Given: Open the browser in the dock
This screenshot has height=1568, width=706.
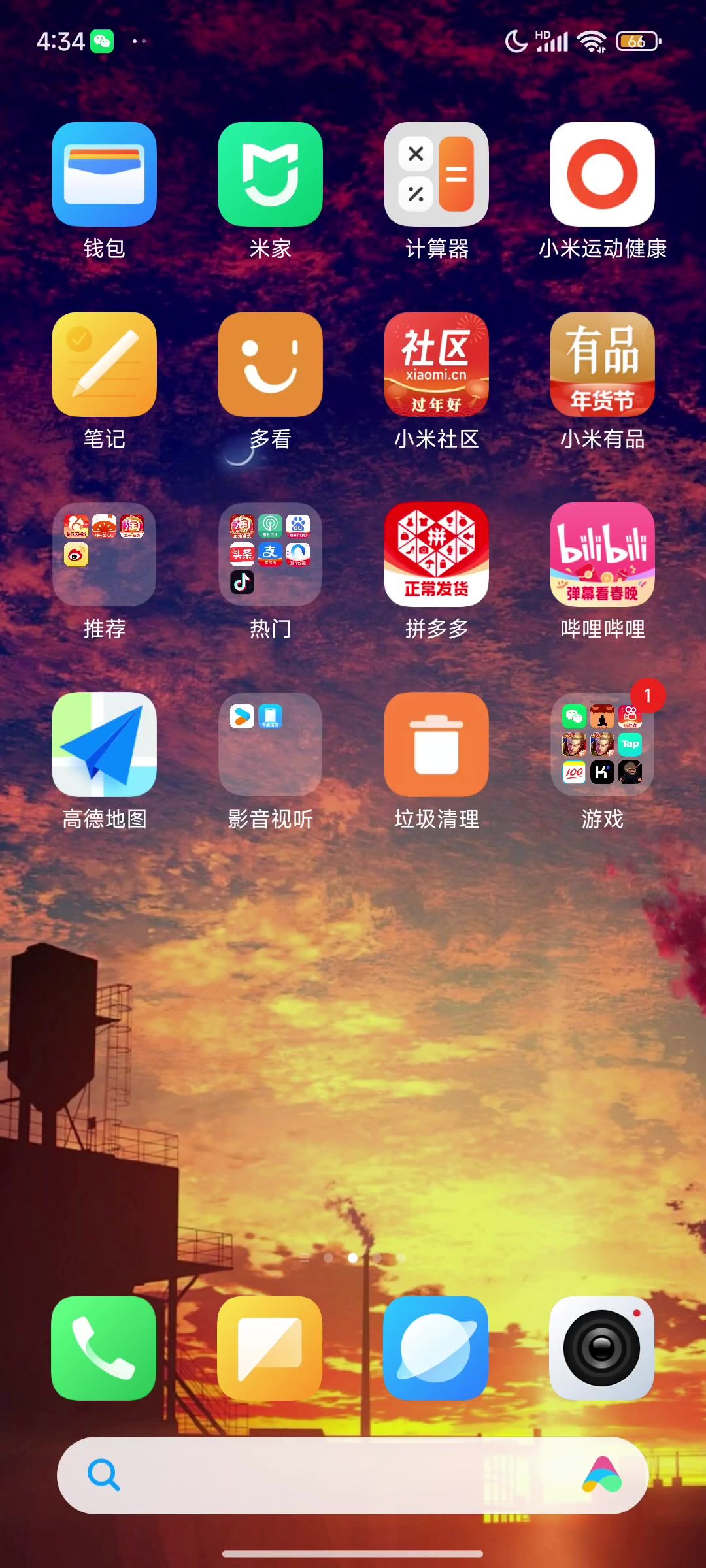Looking at the screenshot, I should 436,1348.
